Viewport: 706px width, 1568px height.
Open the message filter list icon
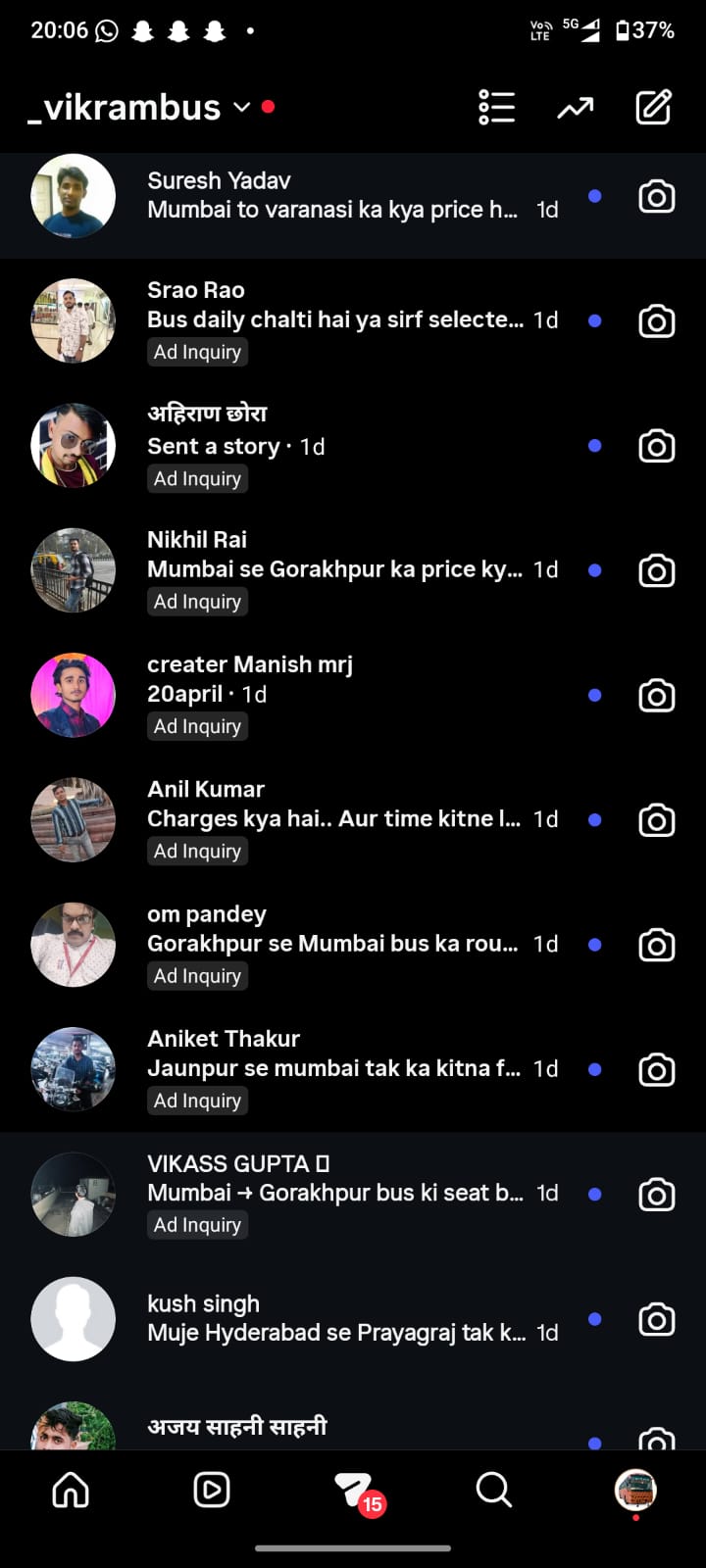[496, 108]
